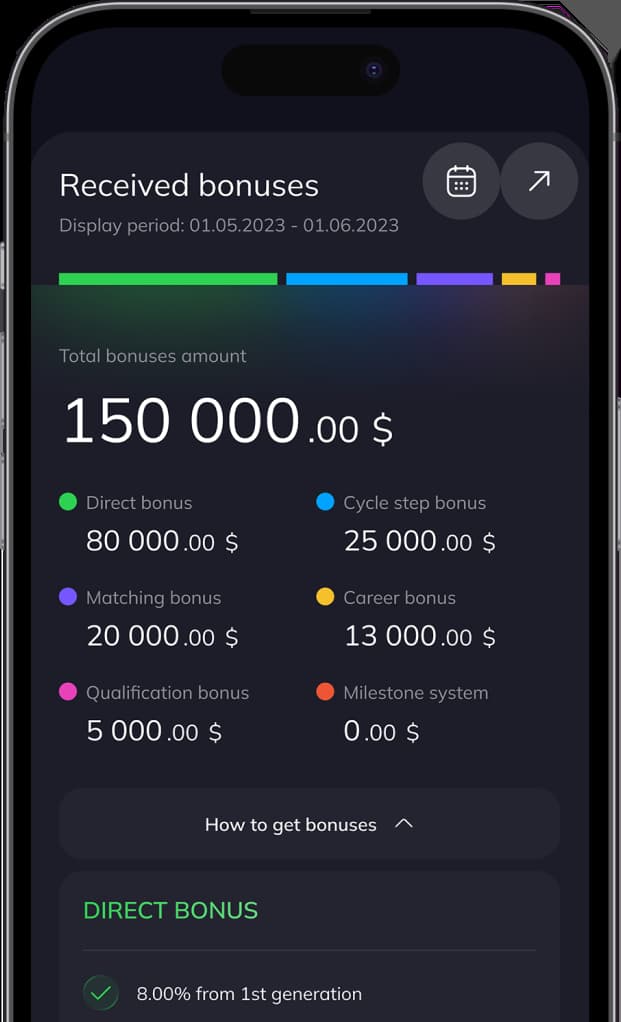This screenshot has width=621, height=1022.
Task: Open the received bonuses details arrow
Action: click(x=539, y=182)
